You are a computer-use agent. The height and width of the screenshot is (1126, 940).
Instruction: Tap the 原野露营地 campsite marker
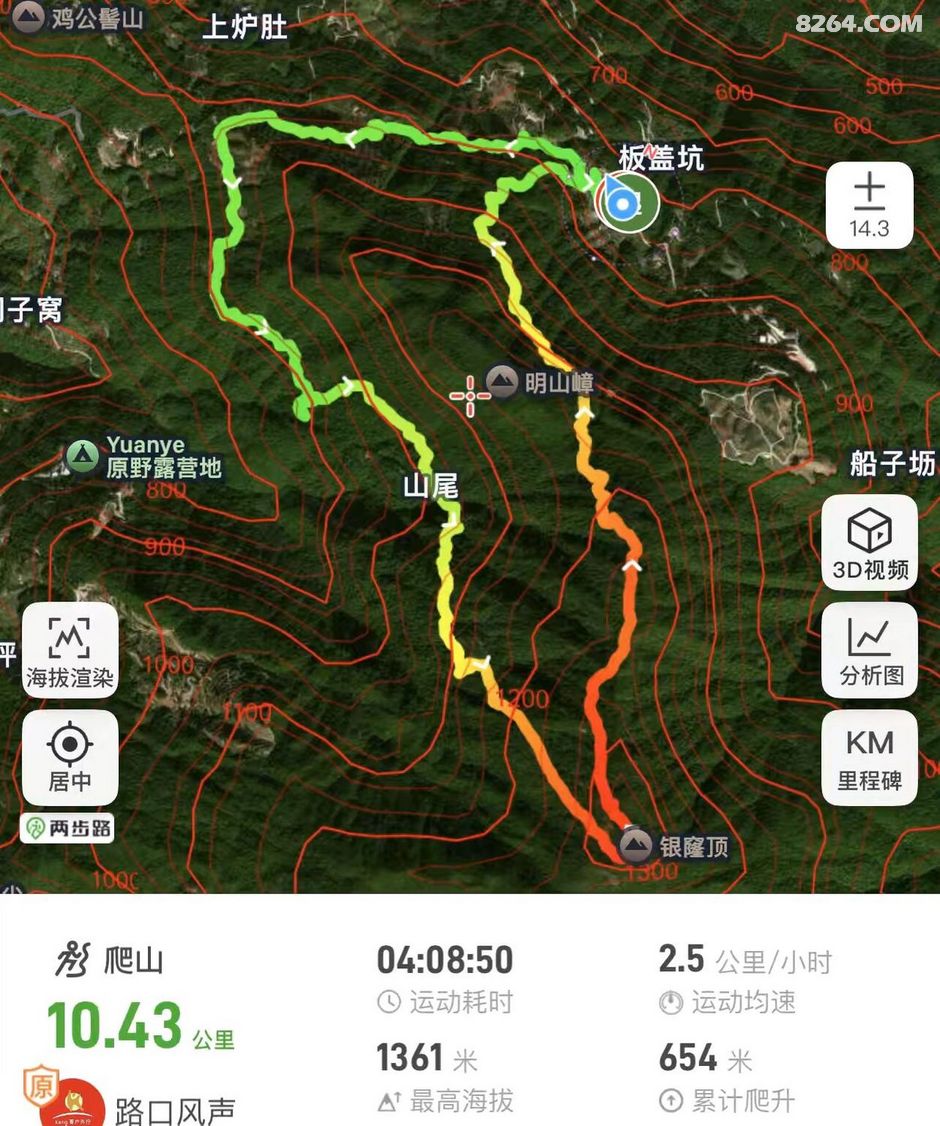(82, 456)
